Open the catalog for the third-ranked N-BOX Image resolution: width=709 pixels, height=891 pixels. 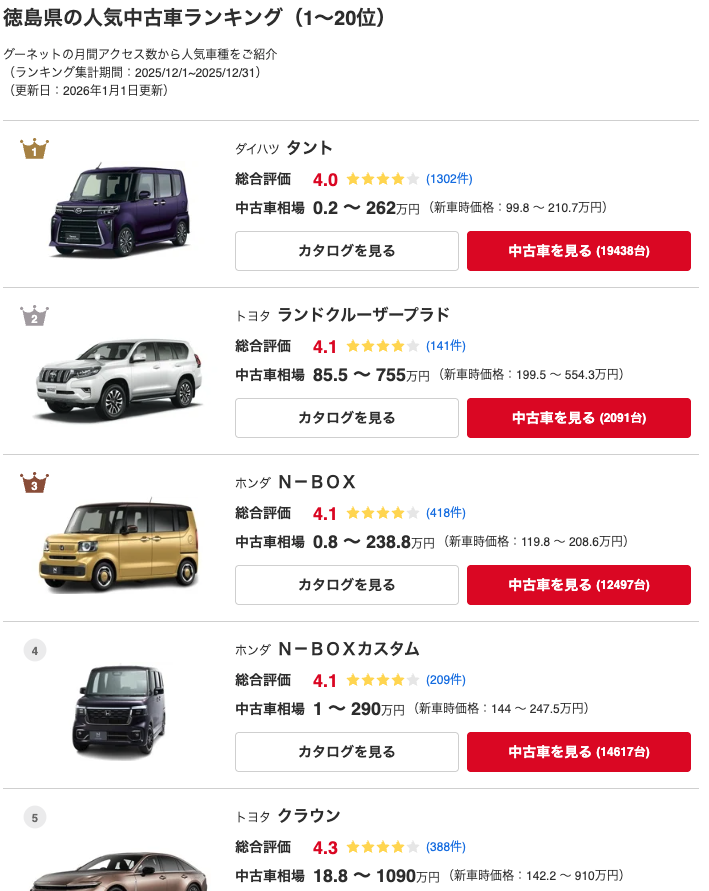tap(346, 585)
